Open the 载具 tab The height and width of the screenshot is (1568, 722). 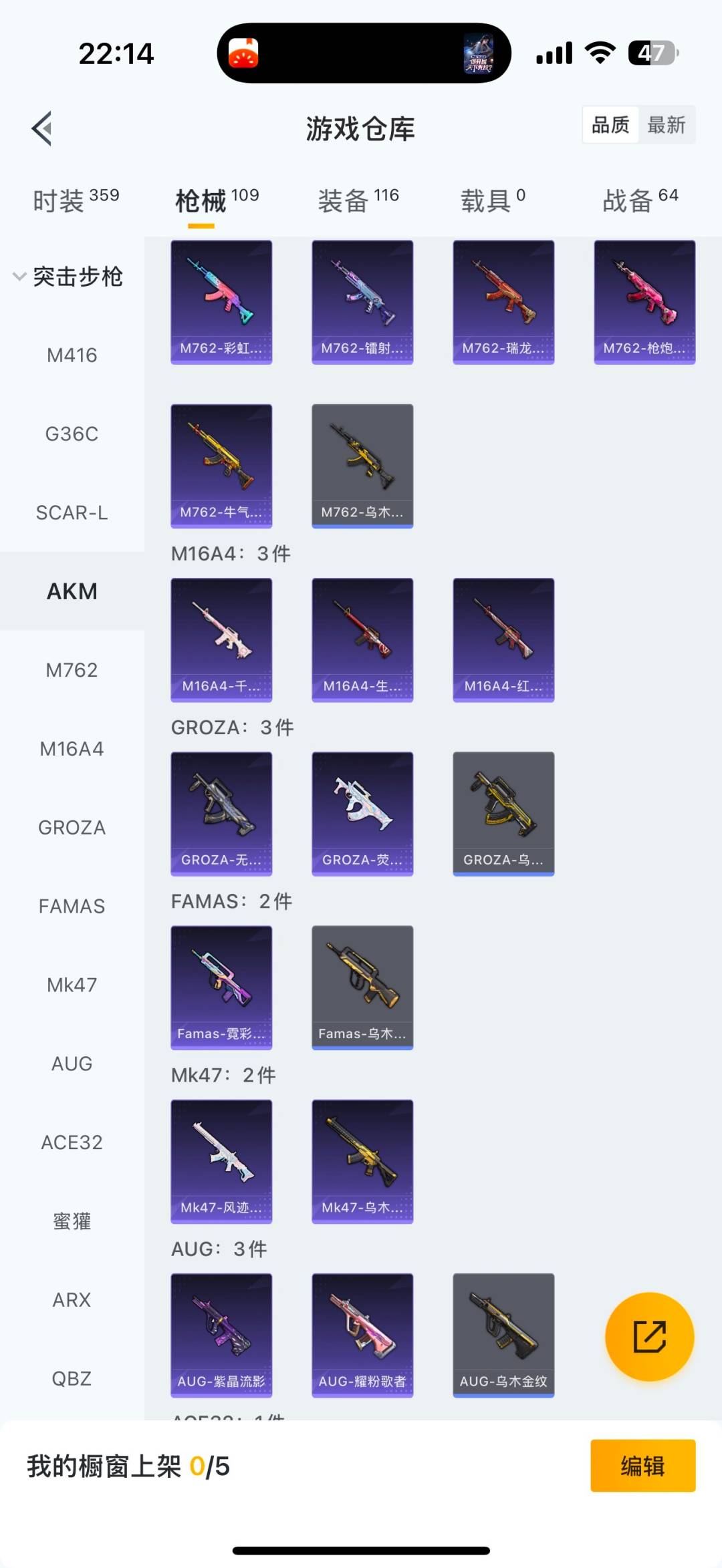click(493, 200)
